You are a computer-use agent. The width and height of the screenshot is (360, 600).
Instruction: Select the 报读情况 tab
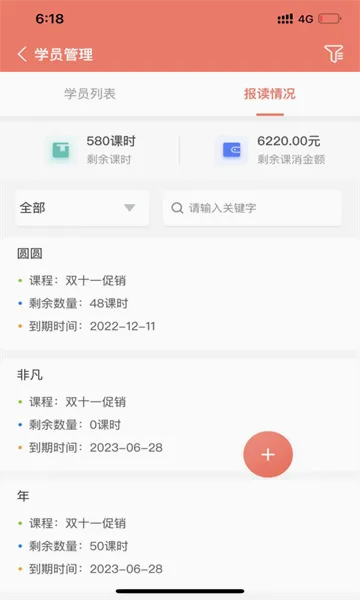[x=270, y=94]
